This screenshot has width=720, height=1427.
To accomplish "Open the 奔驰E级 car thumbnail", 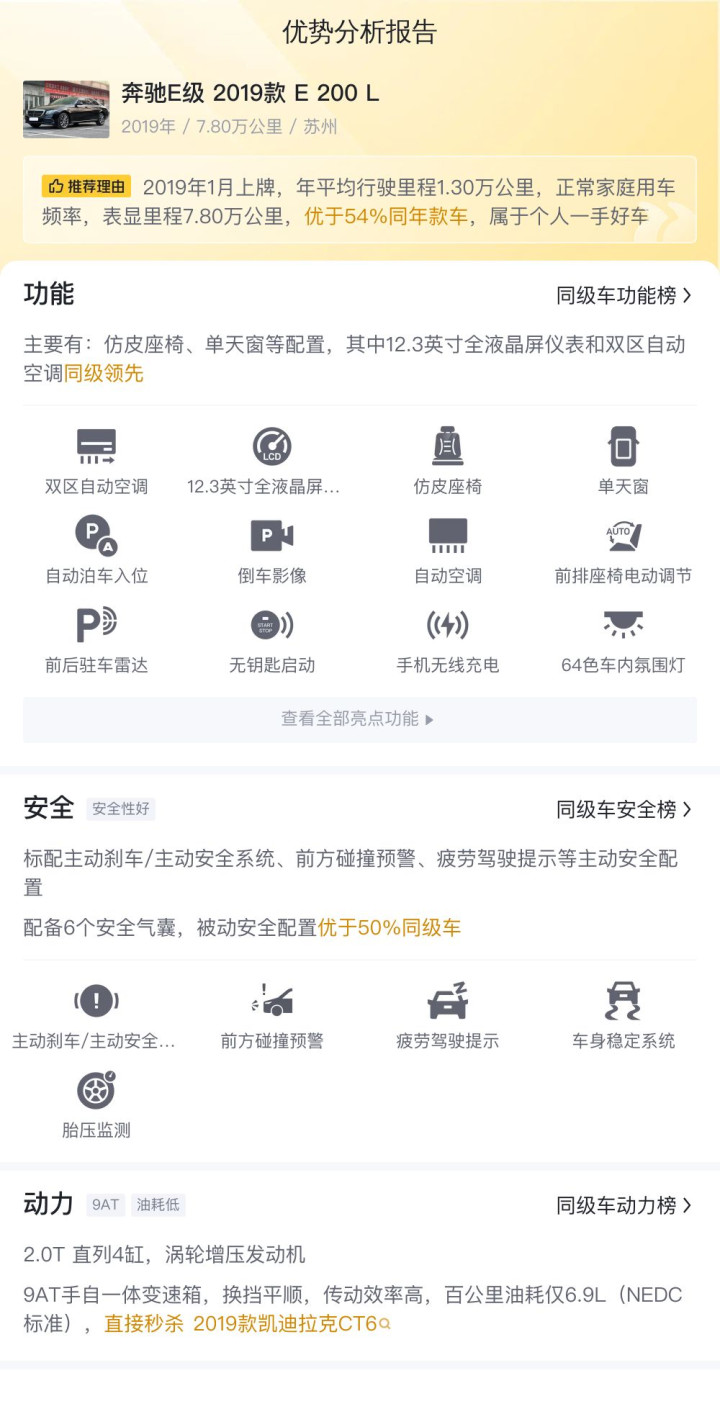I will coord(66,109).
